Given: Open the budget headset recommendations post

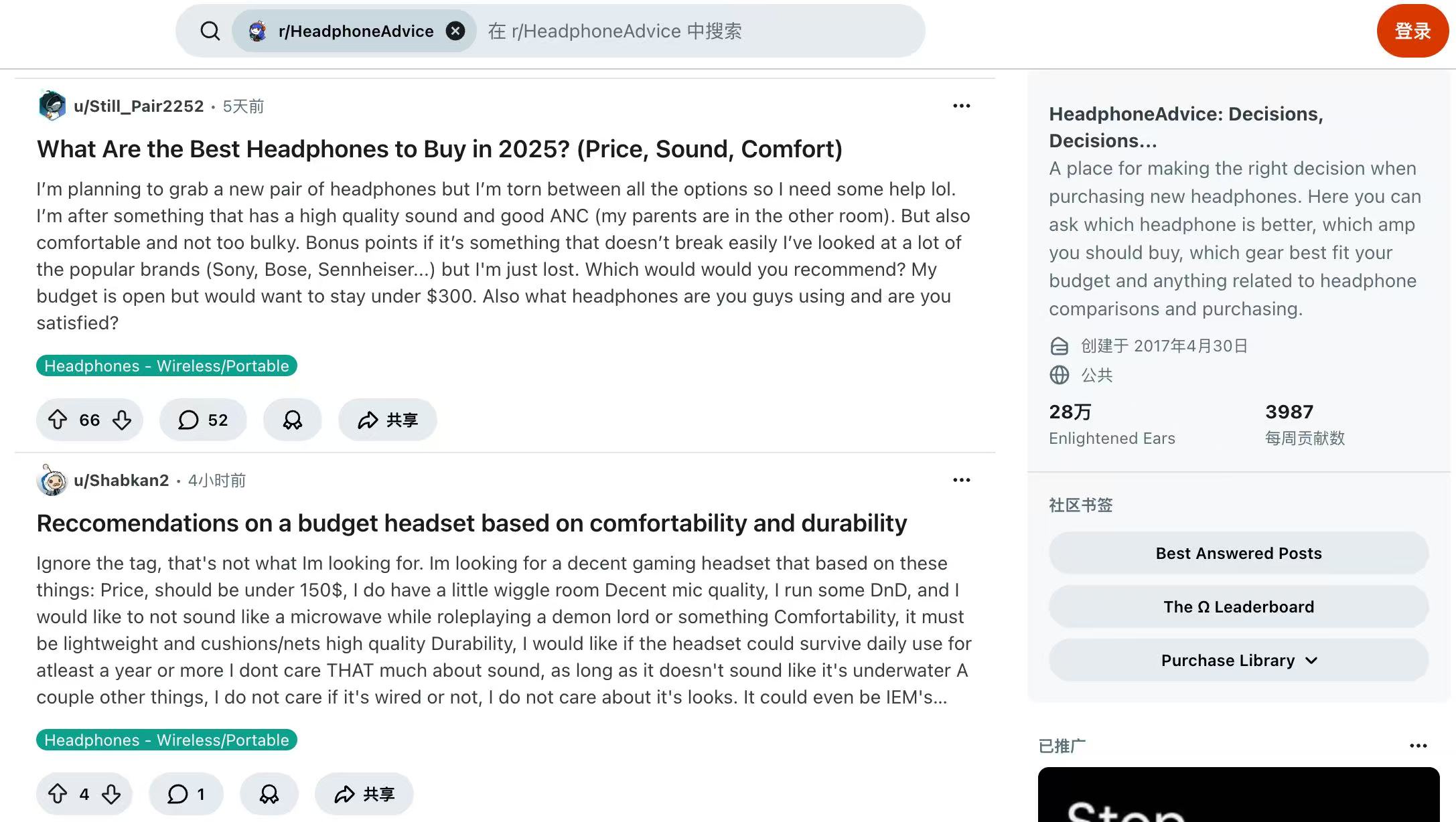Looking at the screenshot, I should [x=471, y=523].
